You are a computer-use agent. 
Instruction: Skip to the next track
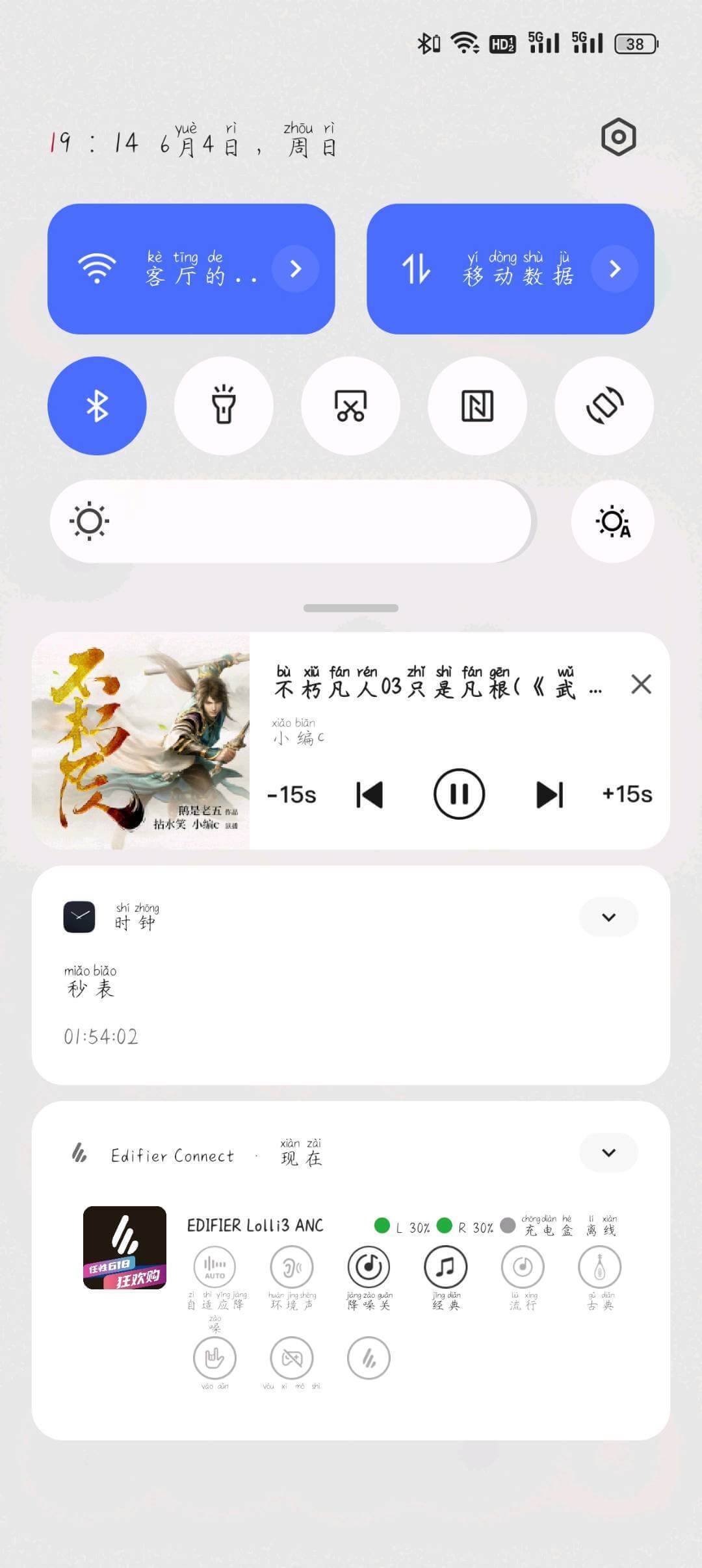coord(549,794)
